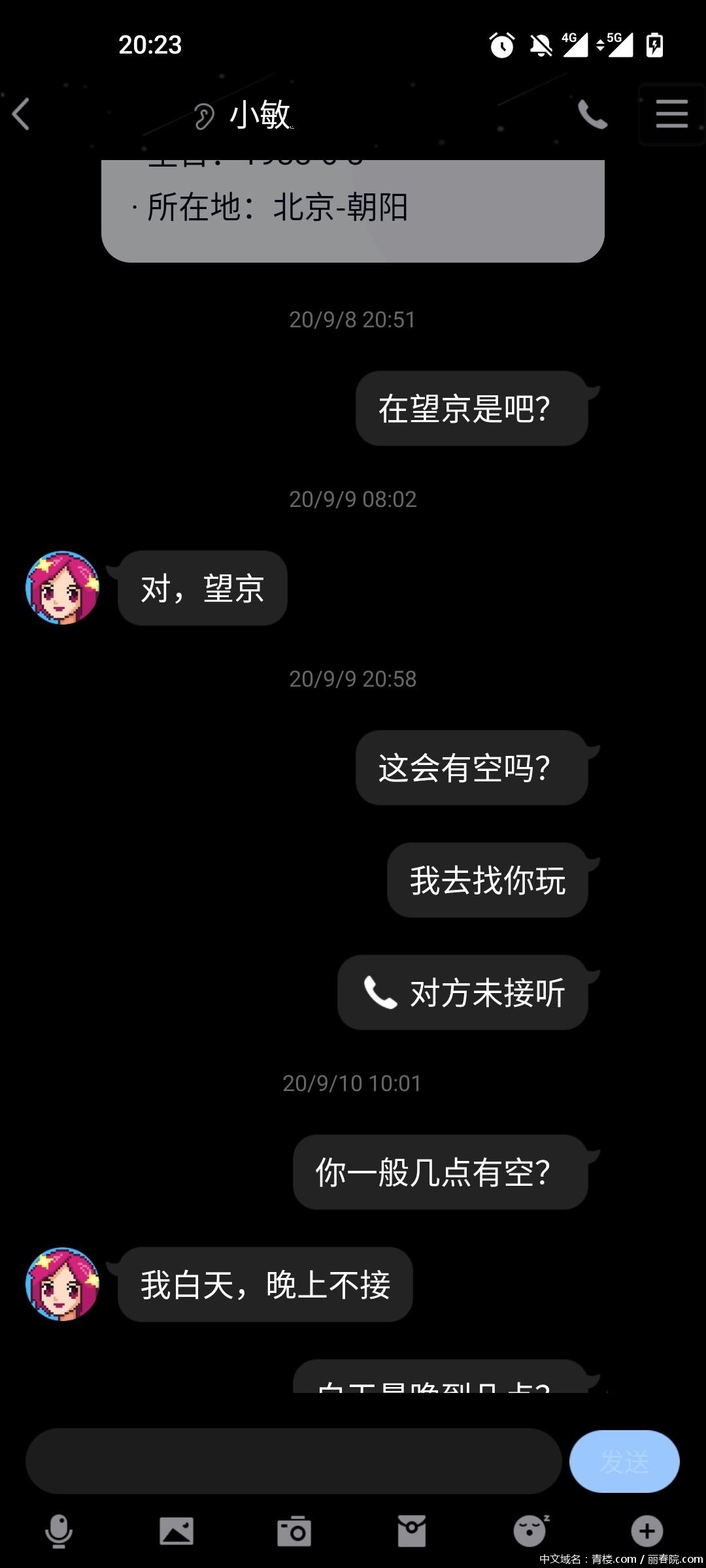Open the photo gallery picker
Image resolution: width=706 pixels, height=1568 pixels.
click(x=176, y=1531)
